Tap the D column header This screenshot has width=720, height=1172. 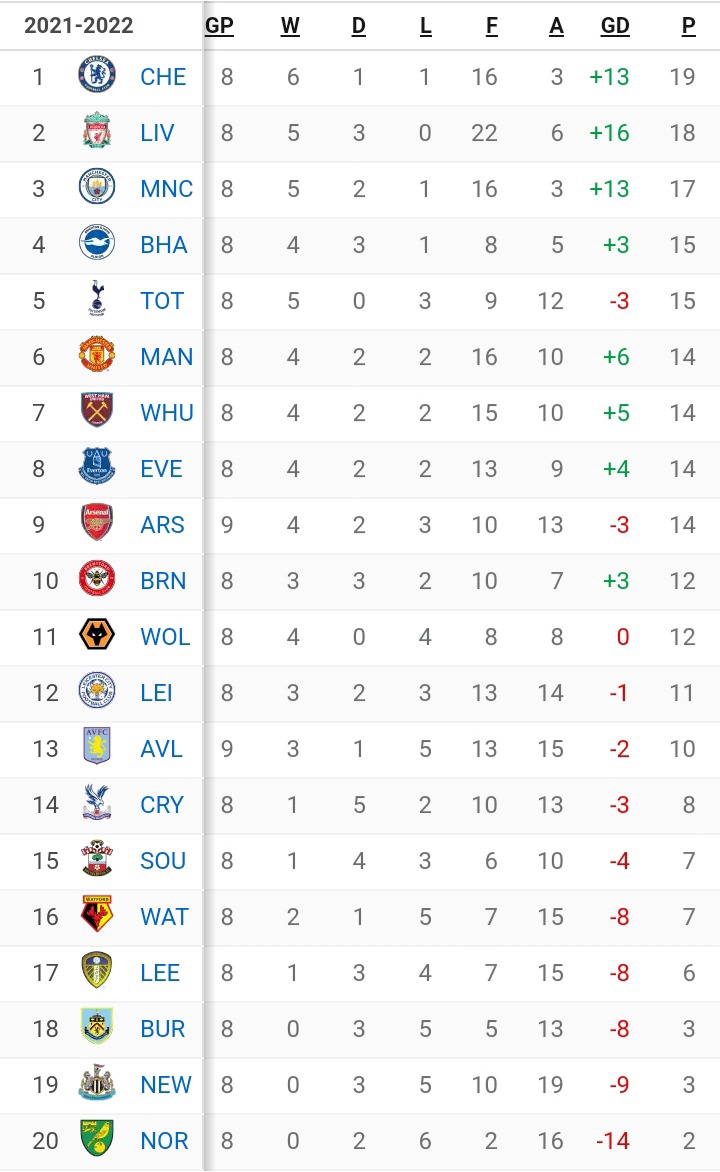tap(359, 25)
